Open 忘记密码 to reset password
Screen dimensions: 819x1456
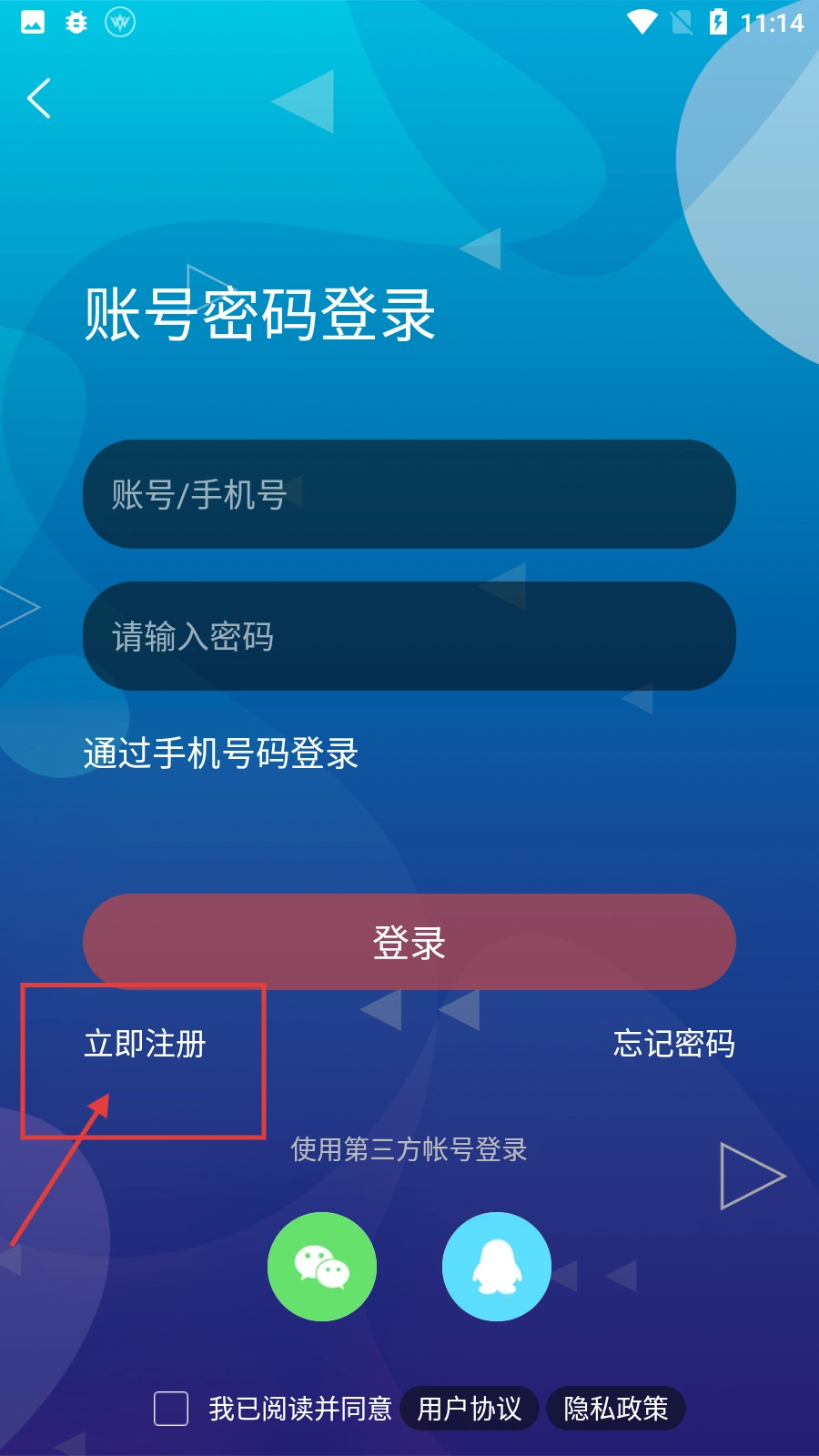click(674, 1044)
